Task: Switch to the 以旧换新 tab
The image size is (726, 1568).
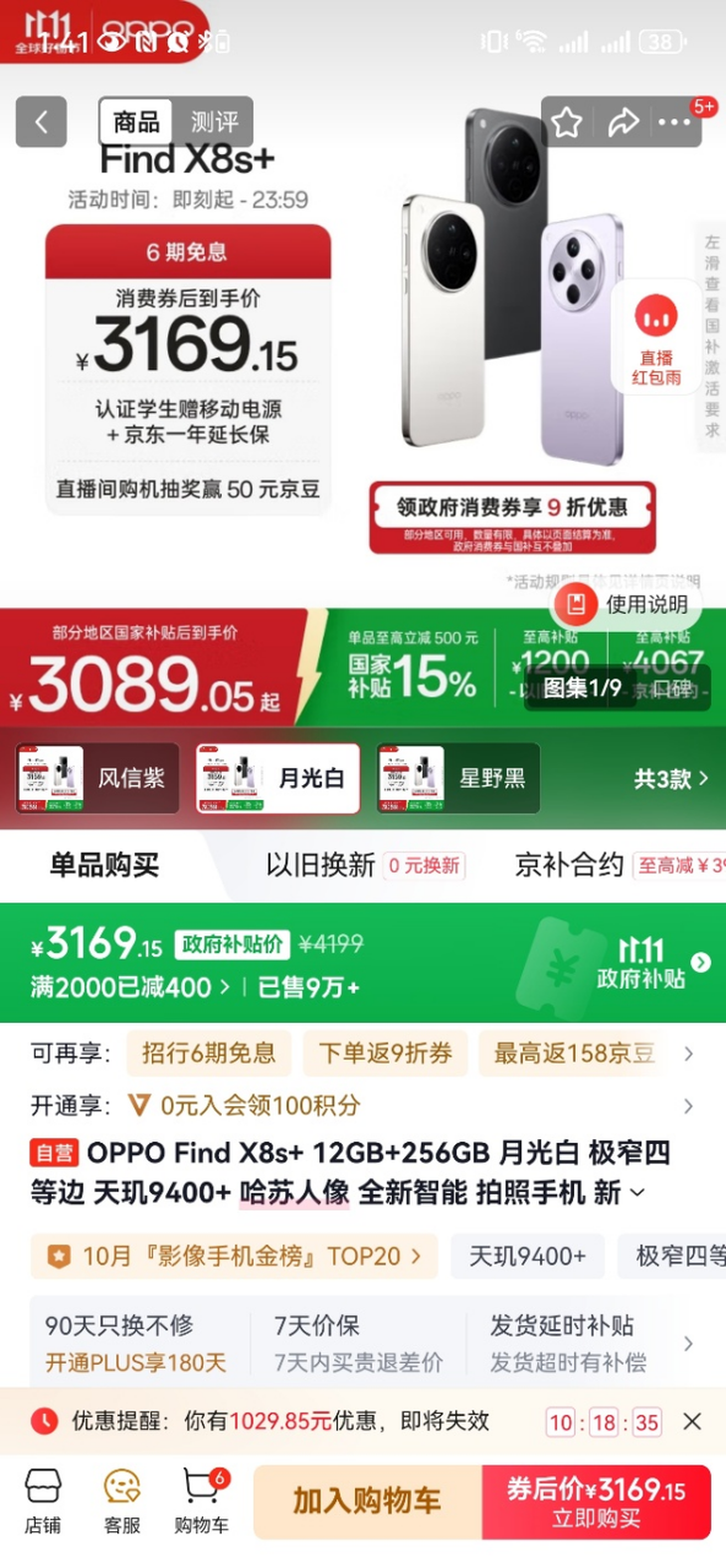Action: [x=364, y=865]
